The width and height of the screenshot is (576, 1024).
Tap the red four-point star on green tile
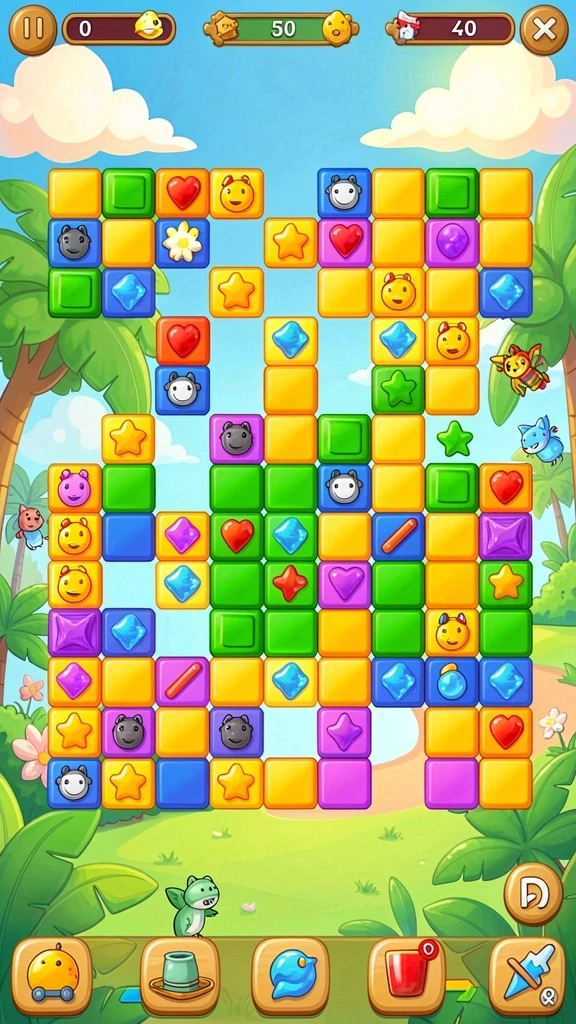click(x=290, y=584)
